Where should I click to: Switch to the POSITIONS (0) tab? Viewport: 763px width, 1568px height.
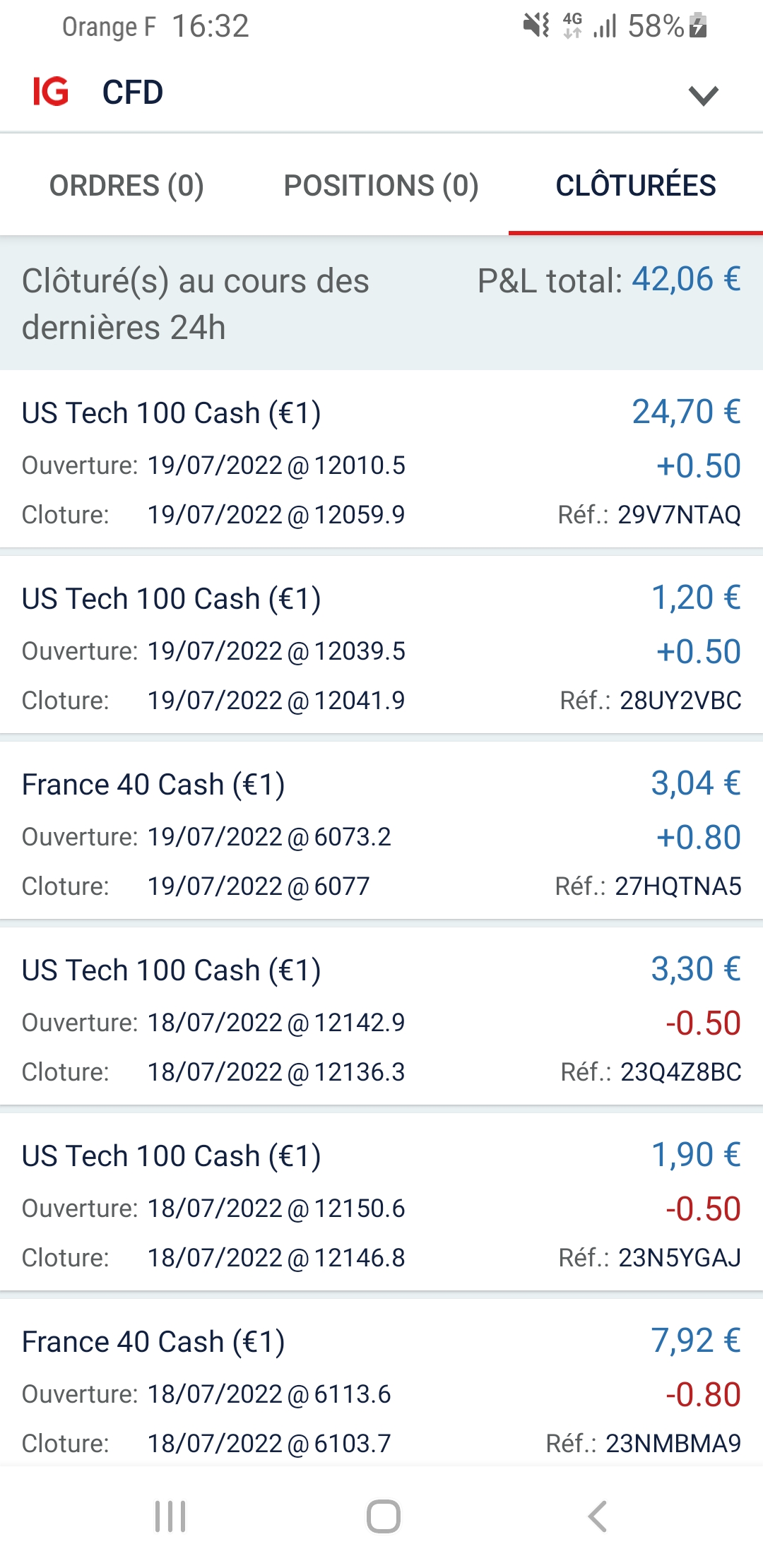381,186
